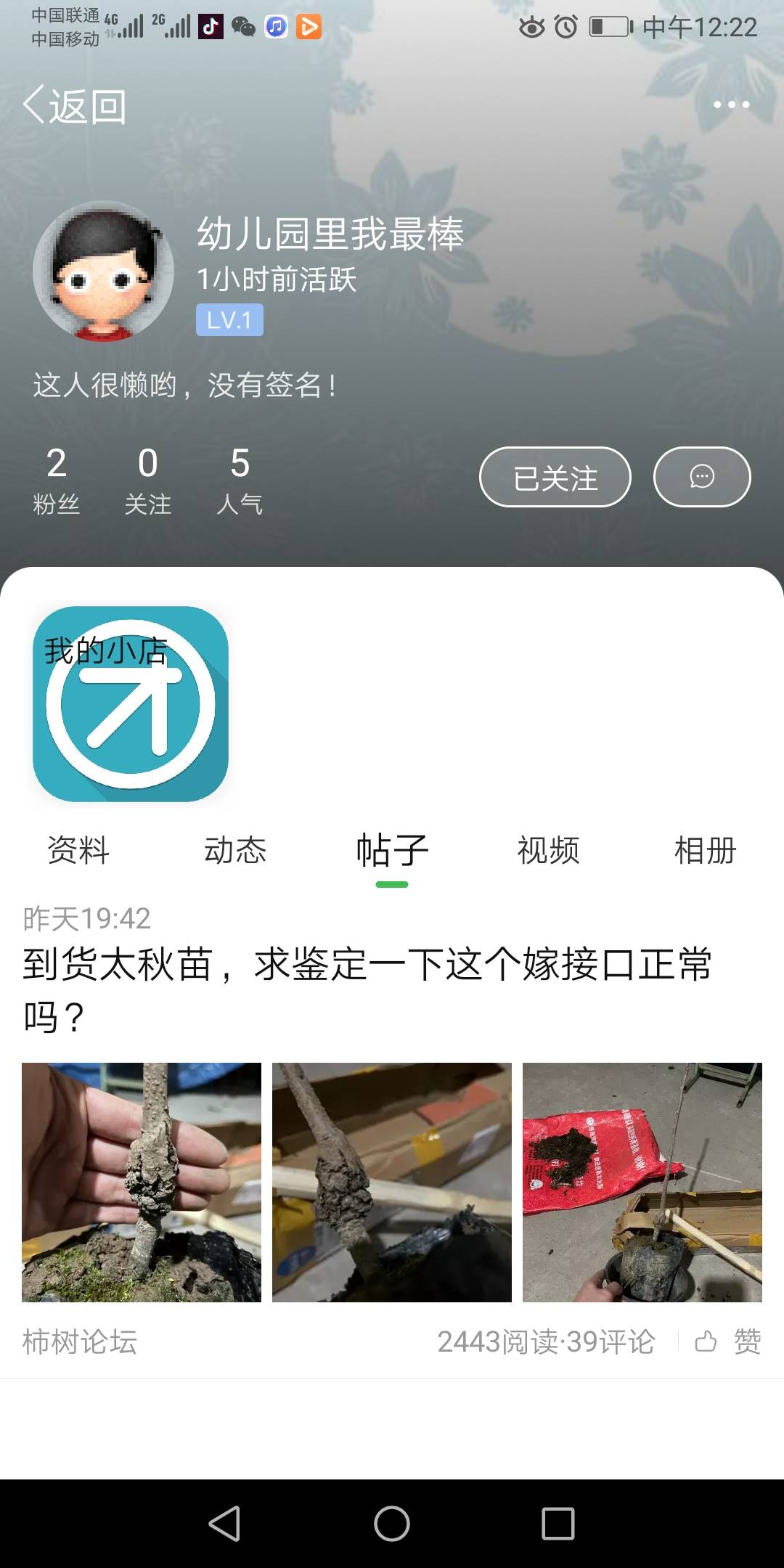Send a private message via chat icon
784x1568 pixels.
click(x=702, y=477)
